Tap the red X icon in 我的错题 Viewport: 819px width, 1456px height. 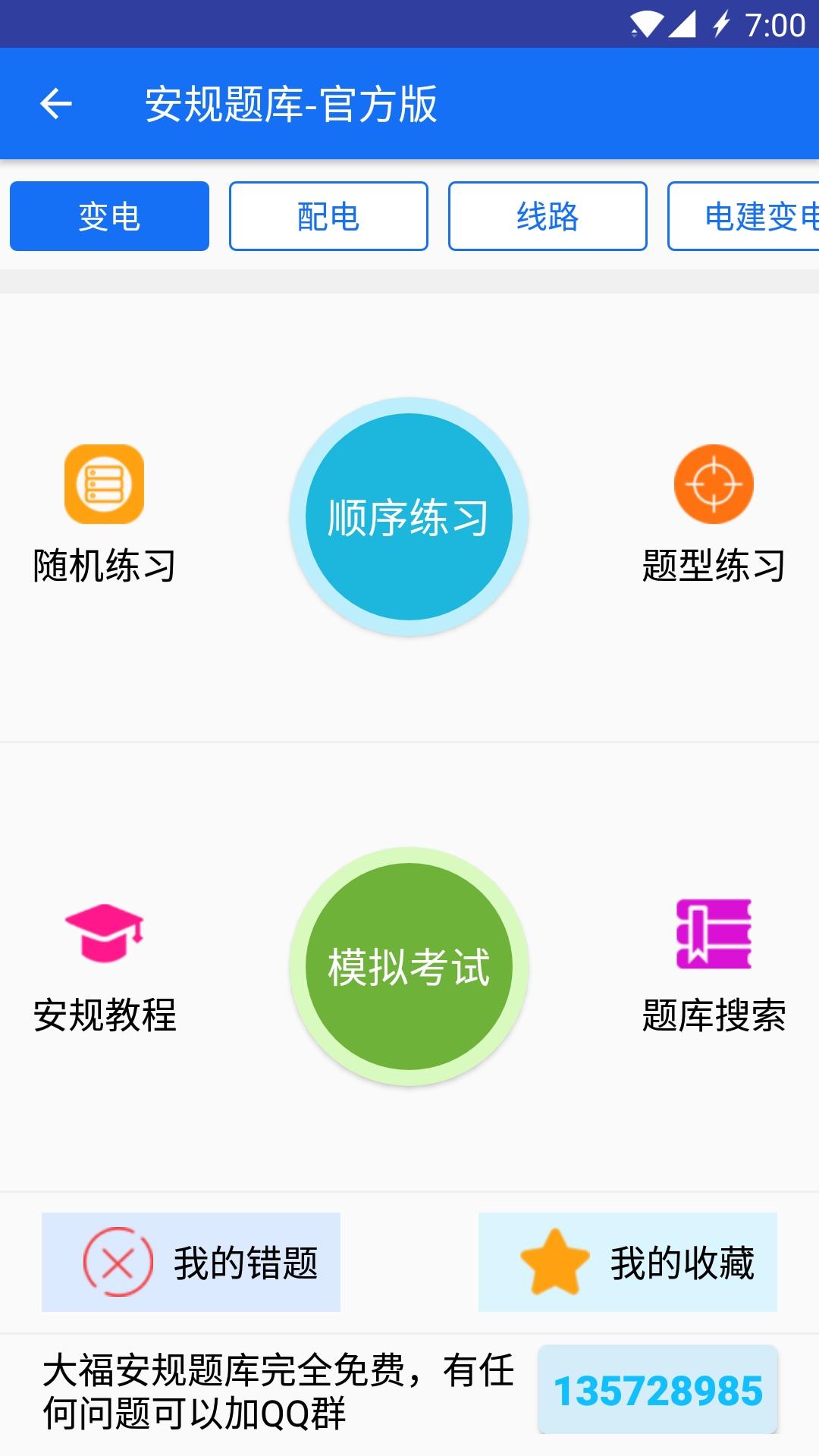pos(115,1261)
